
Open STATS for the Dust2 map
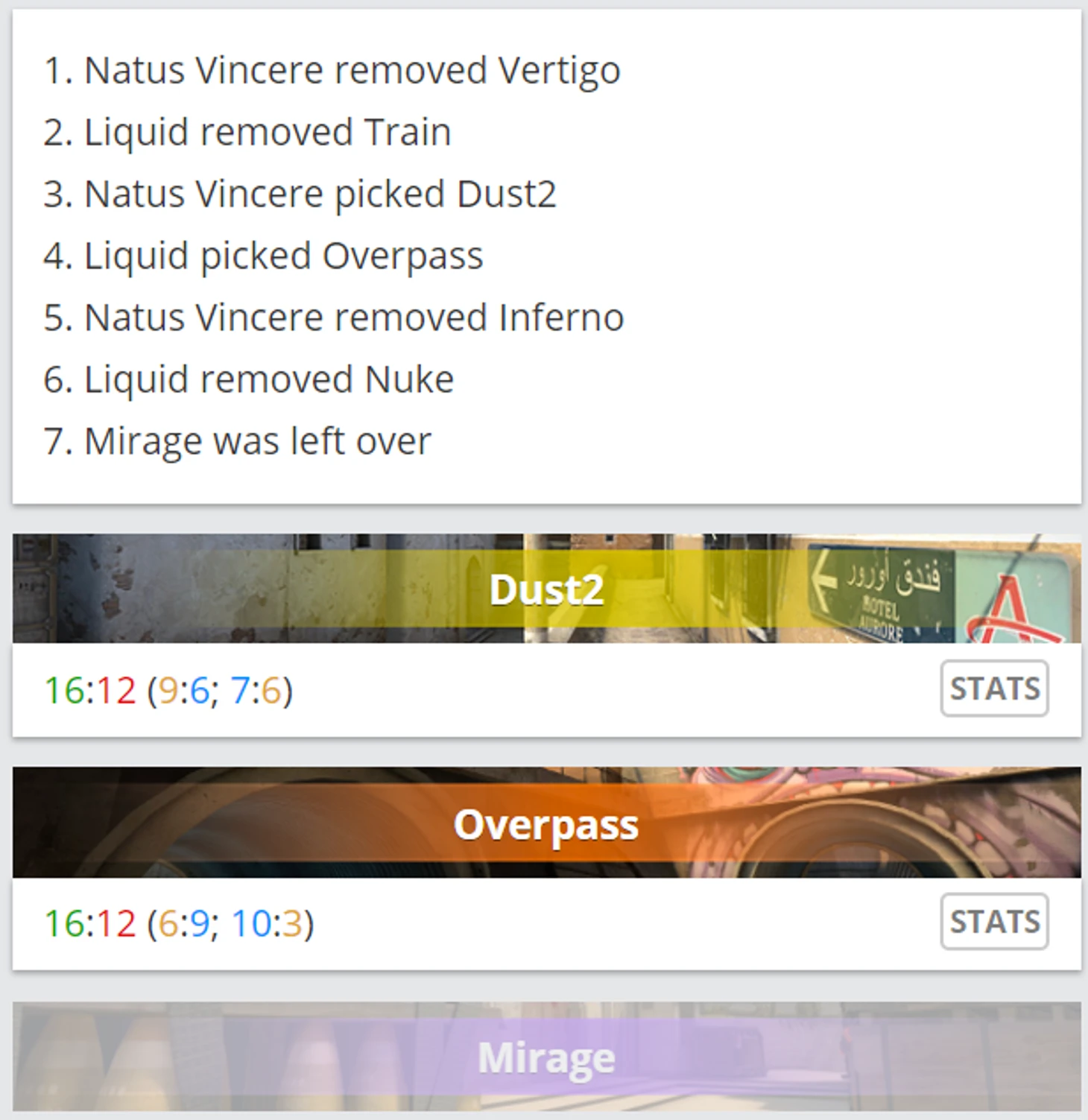pyautogui.click(x=994, y=689)
